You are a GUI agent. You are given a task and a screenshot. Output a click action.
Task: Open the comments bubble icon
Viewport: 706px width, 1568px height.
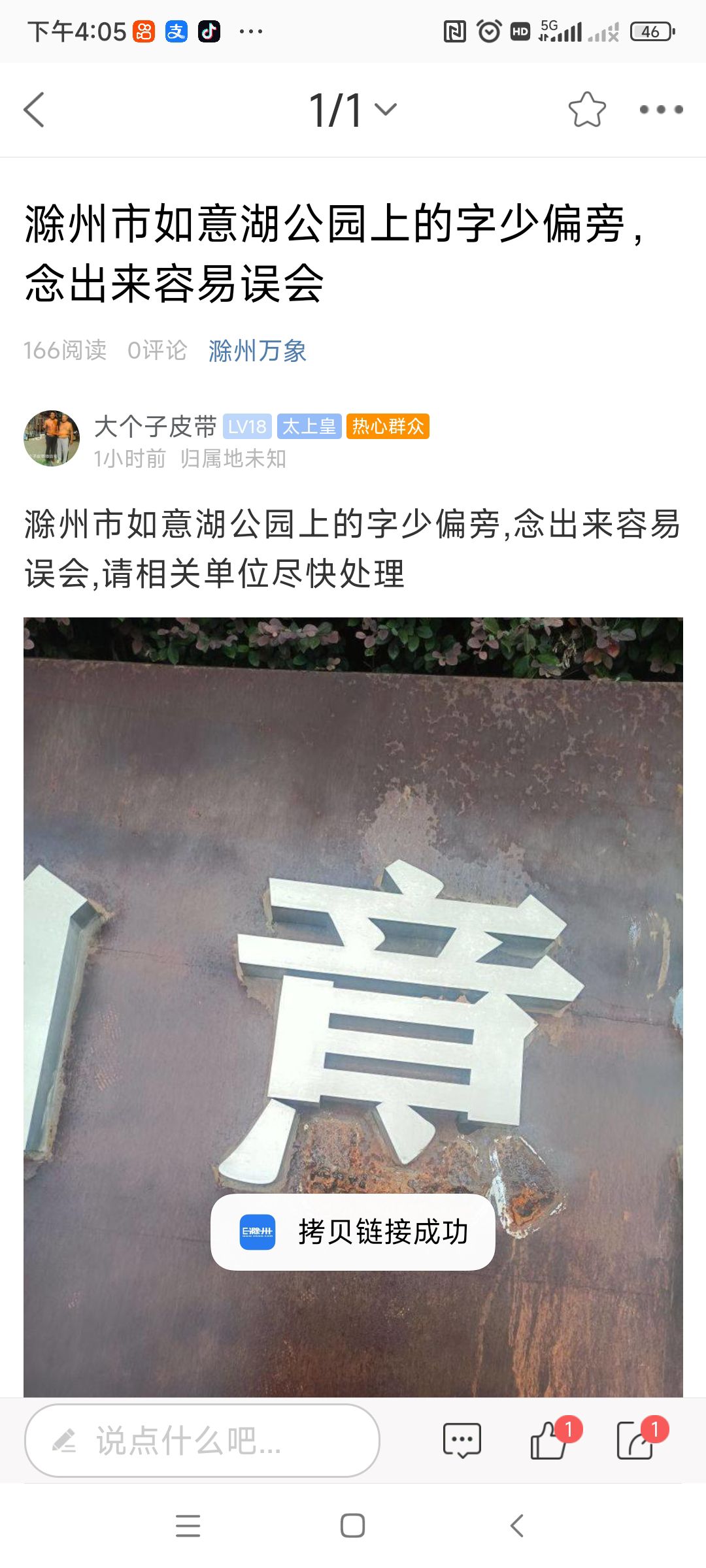tap(462, 1441)
